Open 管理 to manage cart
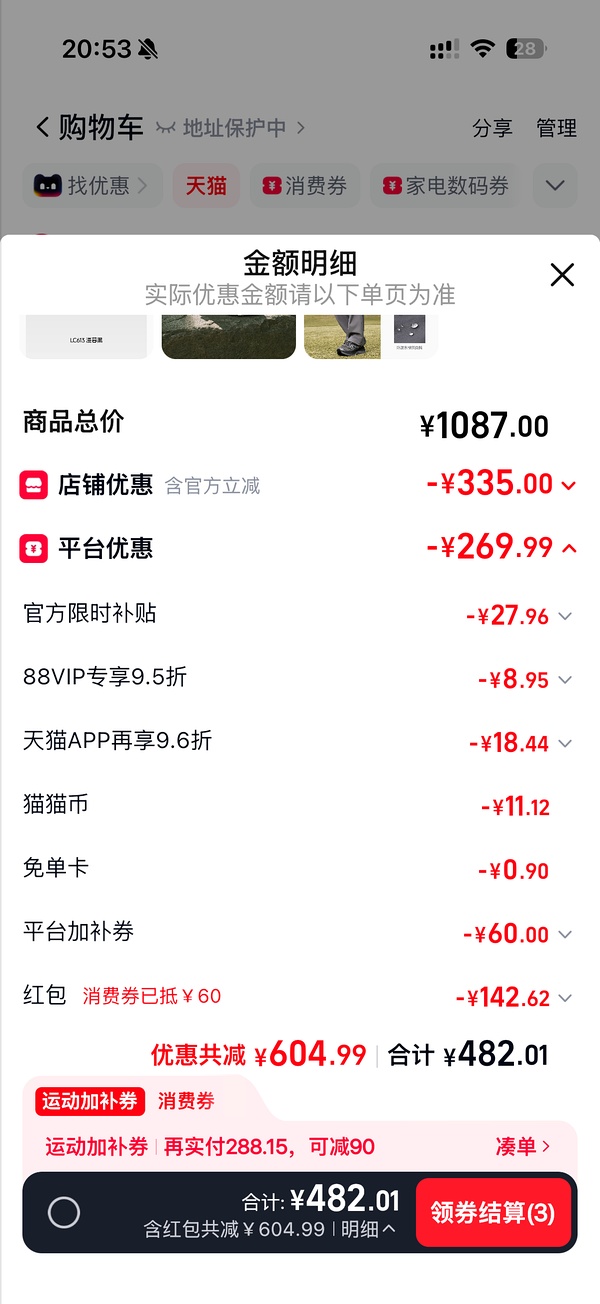This screenshot has width=600, height=1304. (556, 128)
